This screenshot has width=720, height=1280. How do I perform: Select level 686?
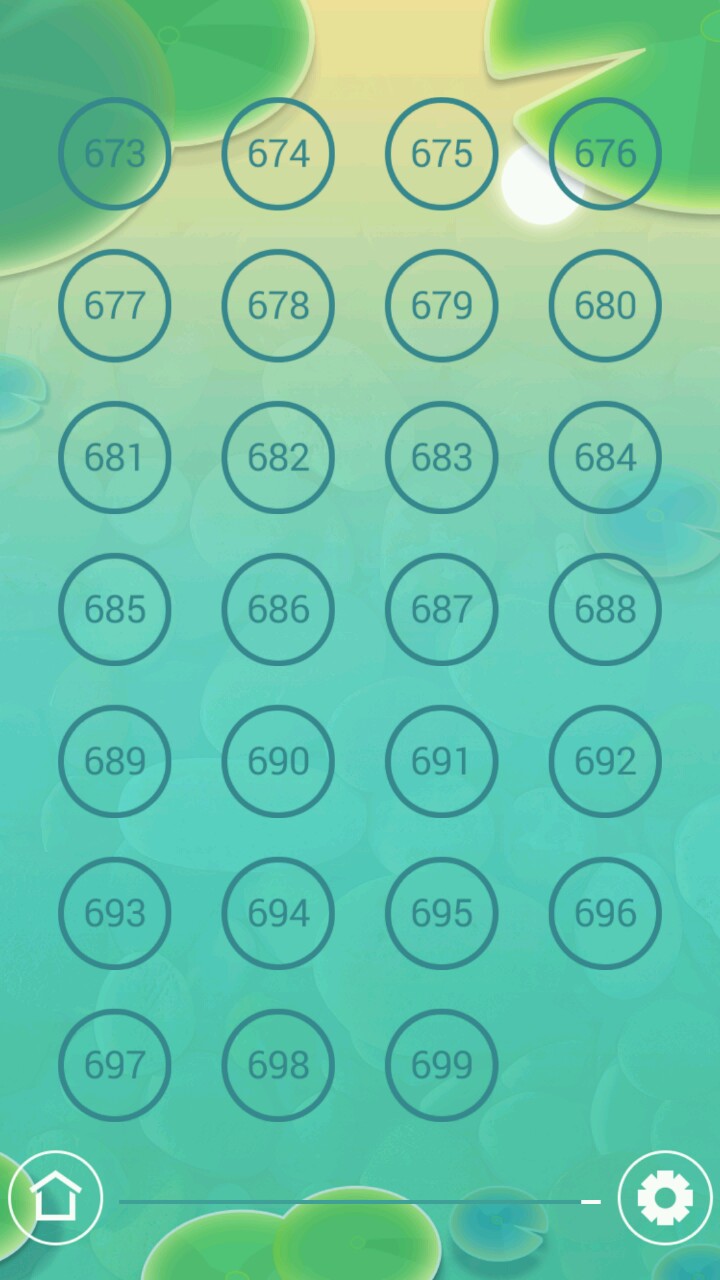pos(278,610)
